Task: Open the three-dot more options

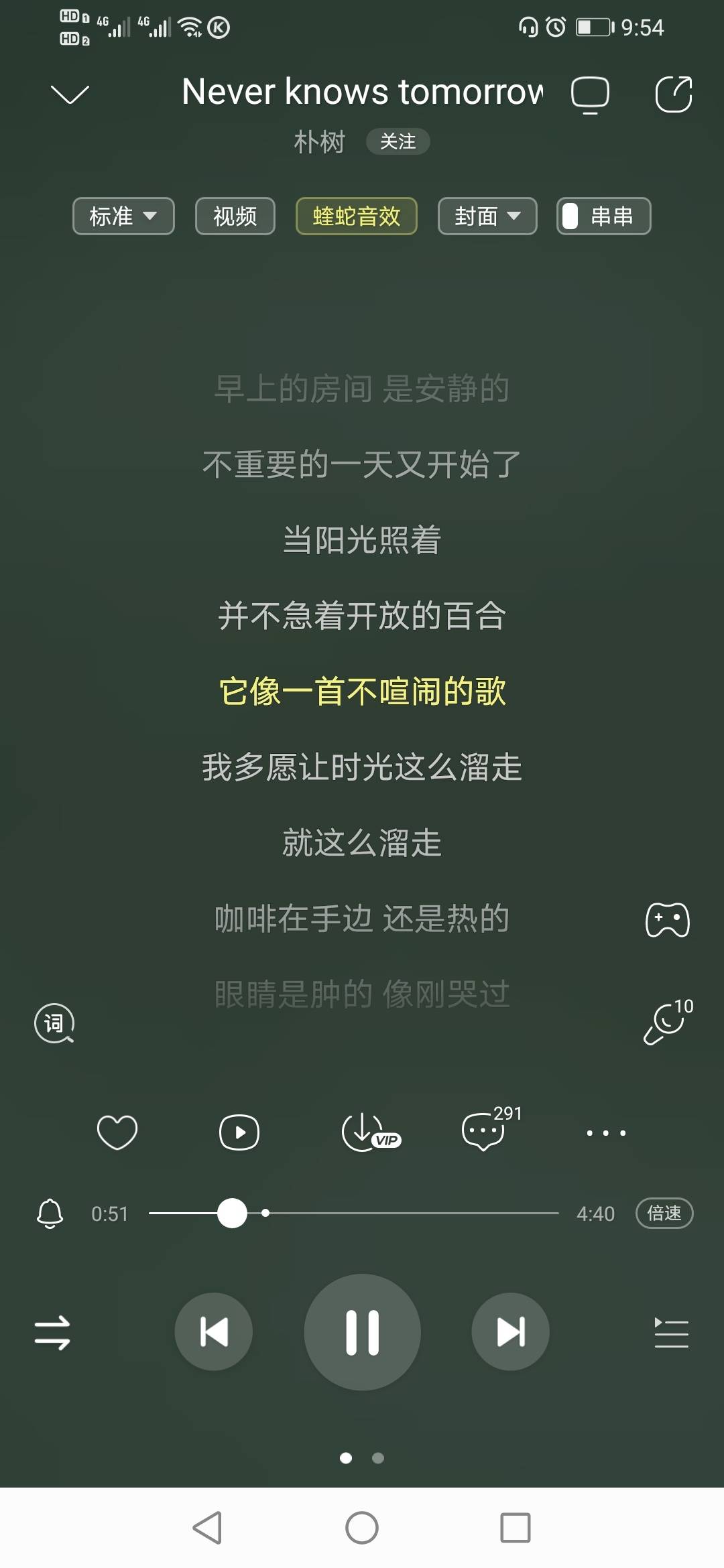Action: click(606, 1133)
